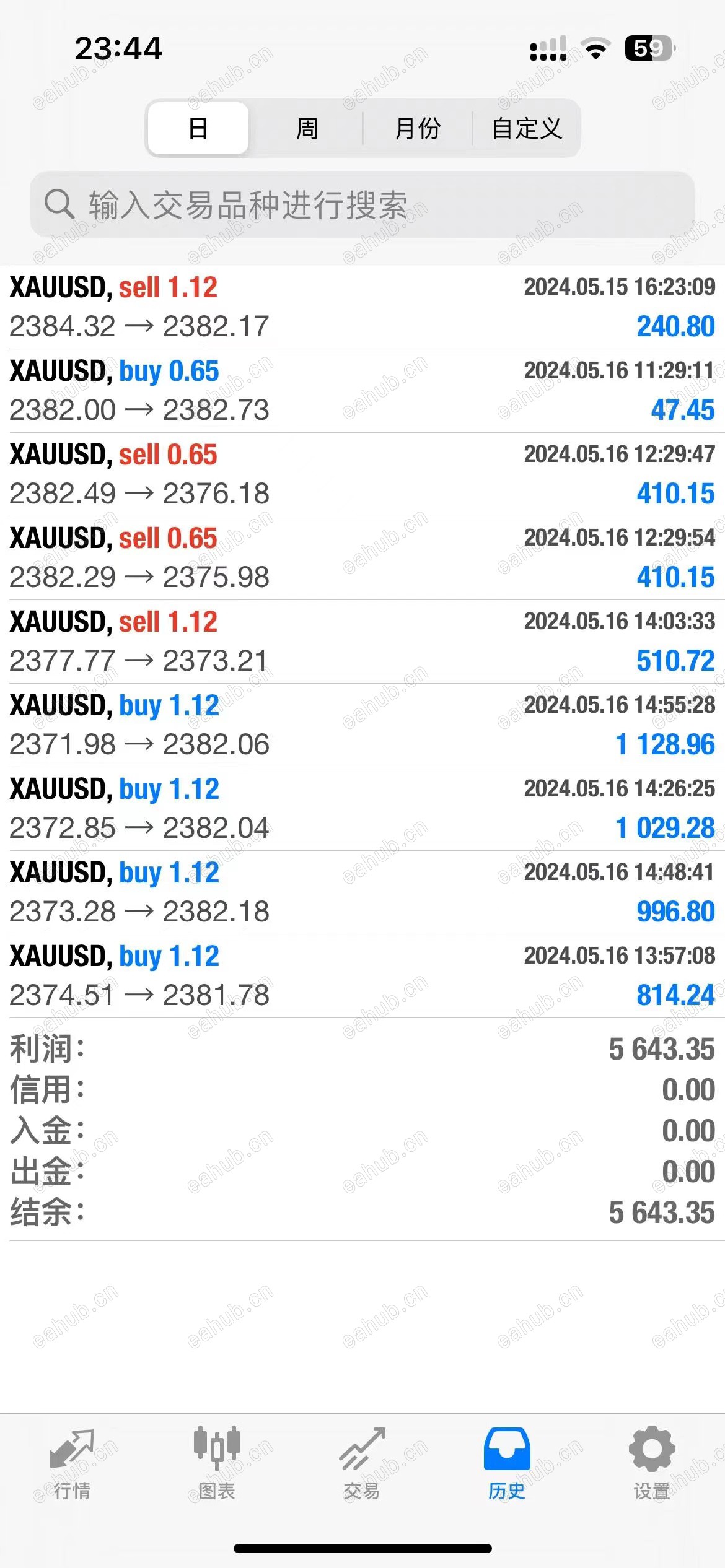The image size is (725, 1568).
Task: Switch to the 日 (day) period tab
Action: [x=198, y=129]
